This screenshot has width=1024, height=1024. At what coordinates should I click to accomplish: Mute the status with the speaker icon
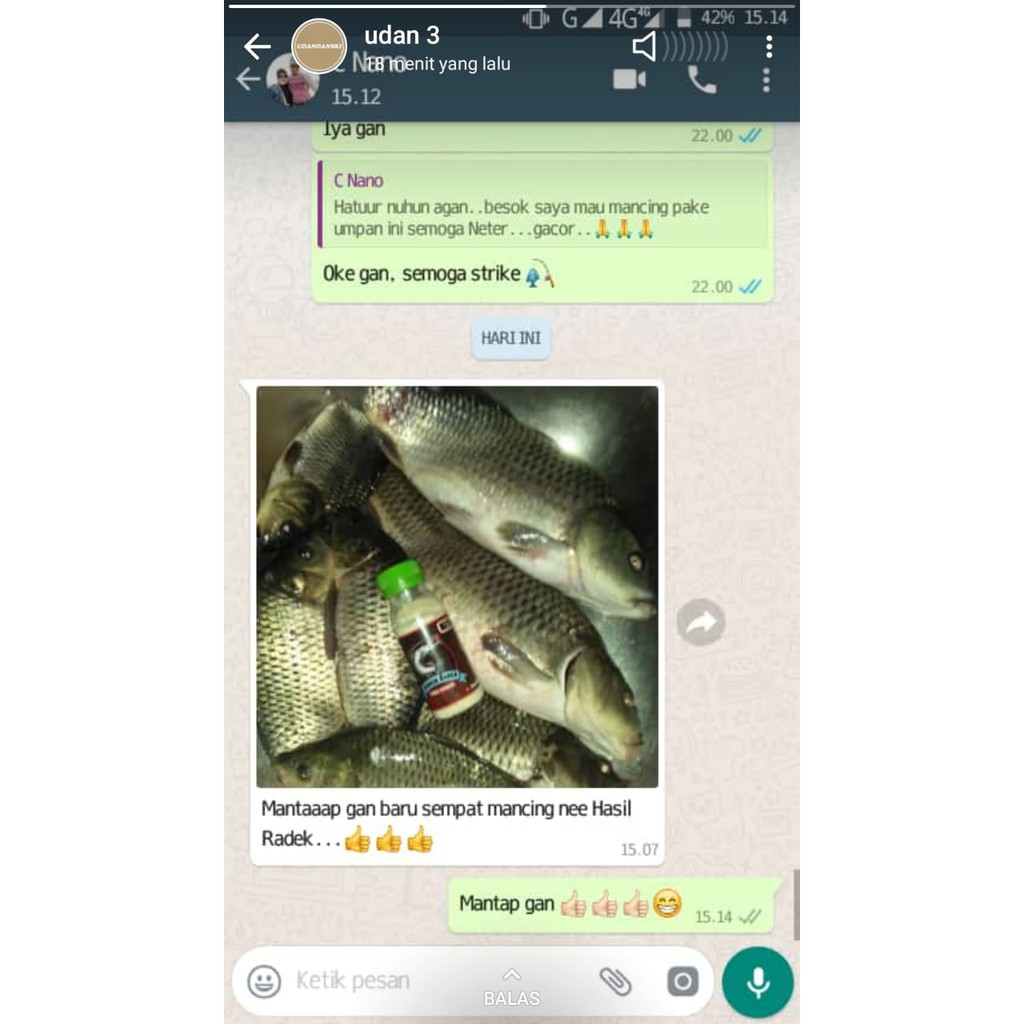click(x=645, y=47)
